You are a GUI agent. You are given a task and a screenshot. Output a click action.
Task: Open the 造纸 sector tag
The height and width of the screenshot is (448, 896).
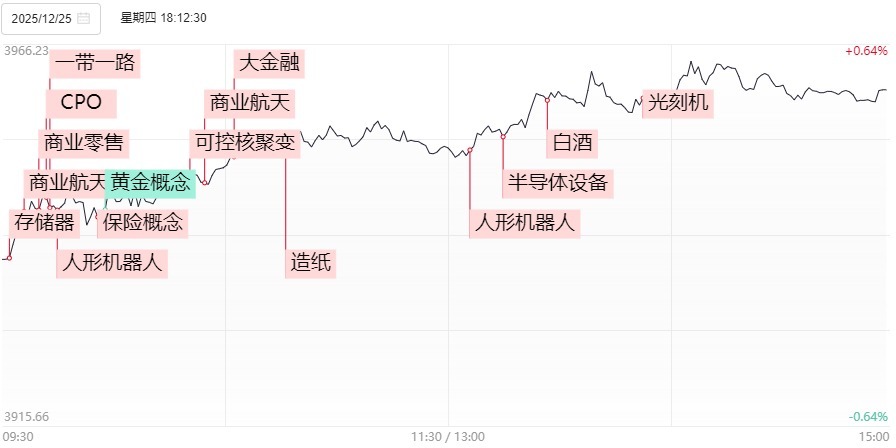coord(310,263)
